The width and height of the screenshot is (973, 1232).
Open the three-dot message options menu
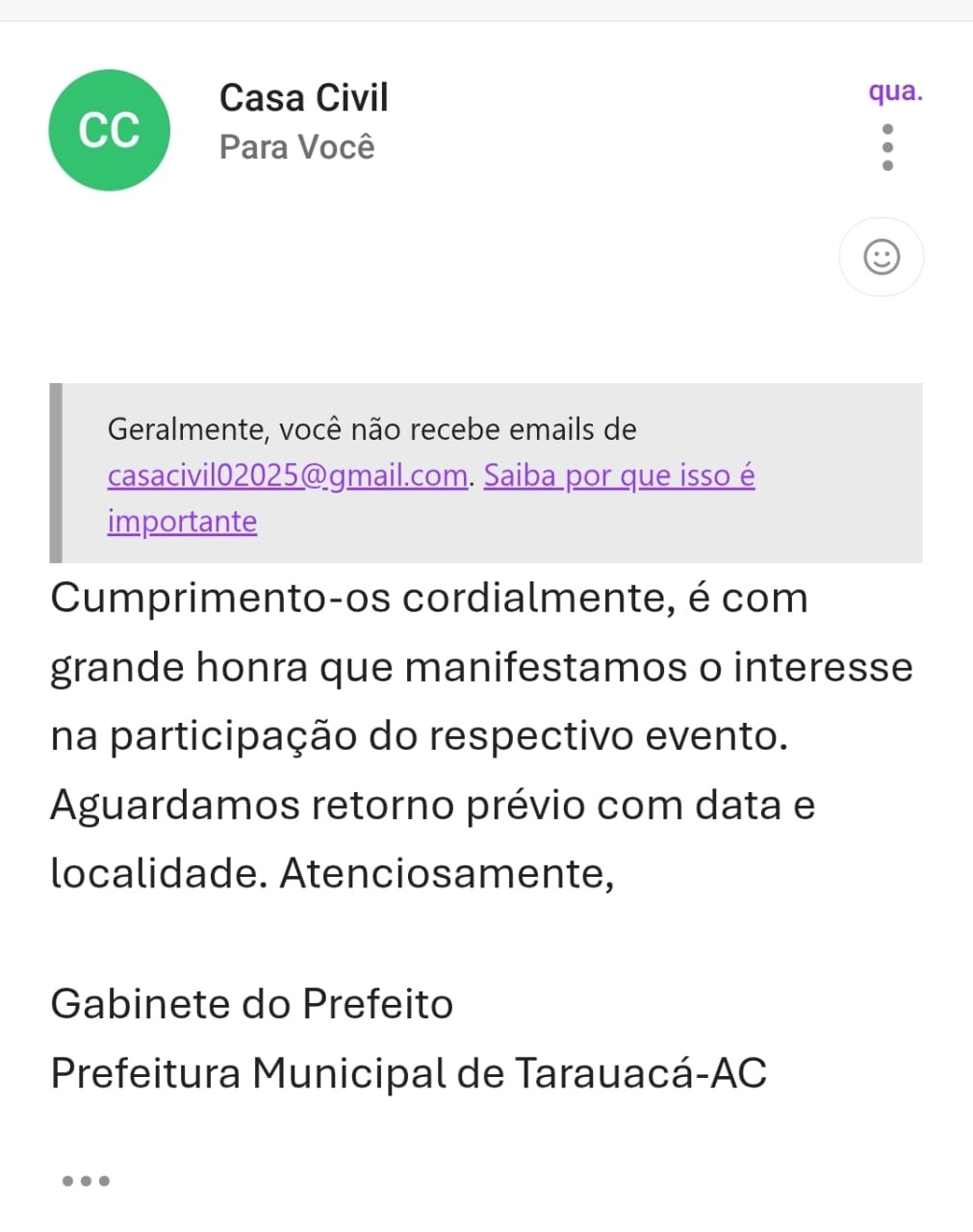pos(887,147)
